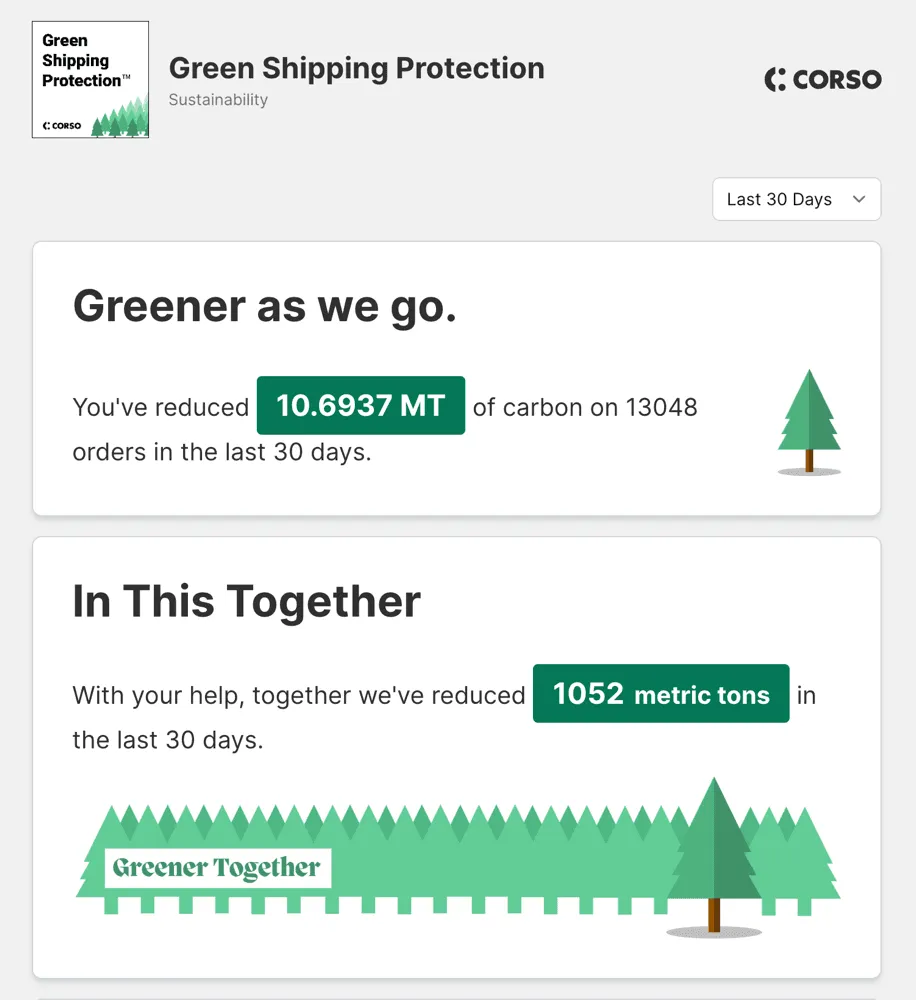The height and width of the screenshot is (1000, 916).
Task: Click the single tree illustration
Action: tap(810, 415)
